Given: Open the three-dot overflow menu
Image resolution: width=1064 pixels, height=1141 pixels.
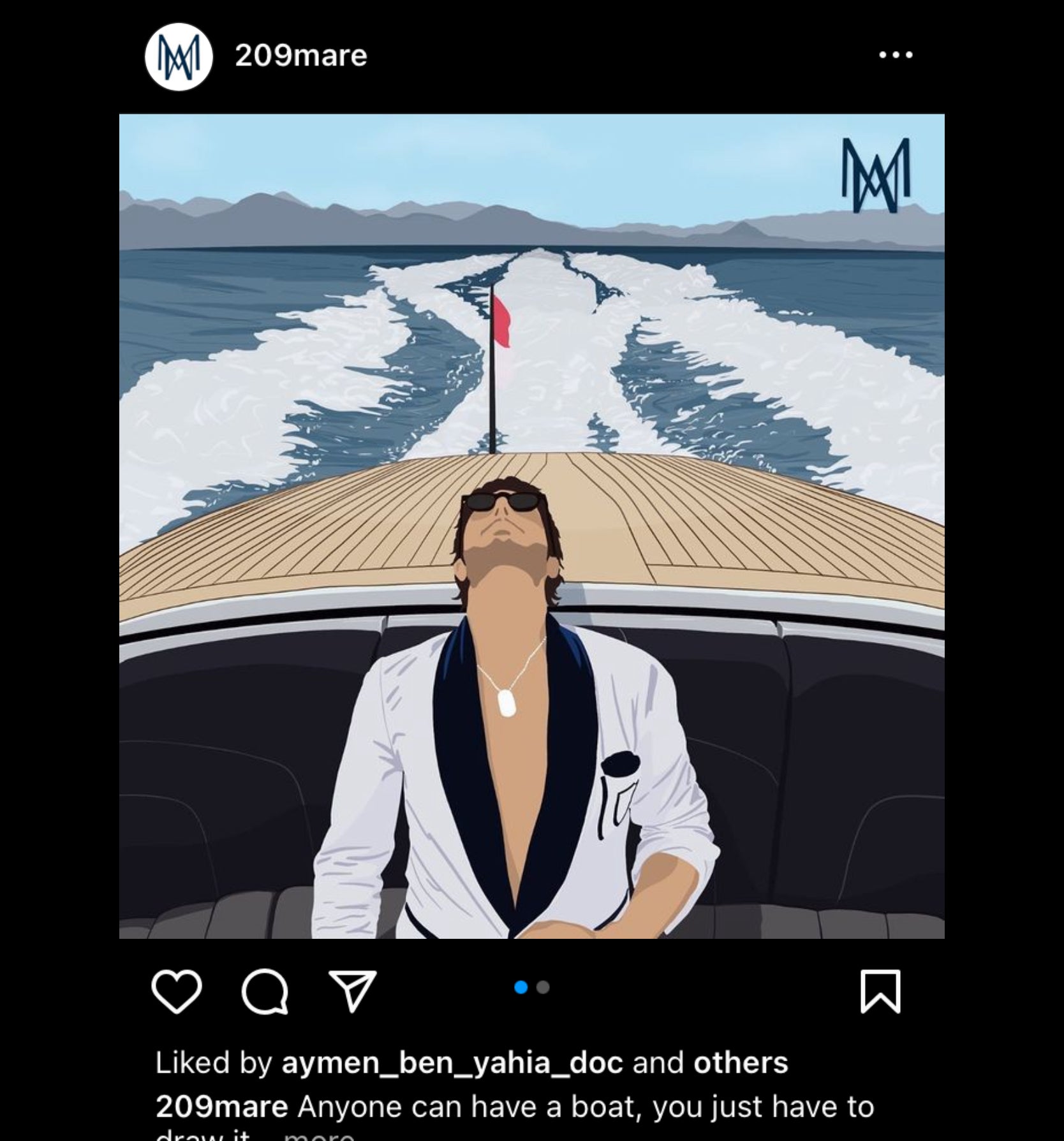Looking at the screenshot, I should tap(896, 55).
